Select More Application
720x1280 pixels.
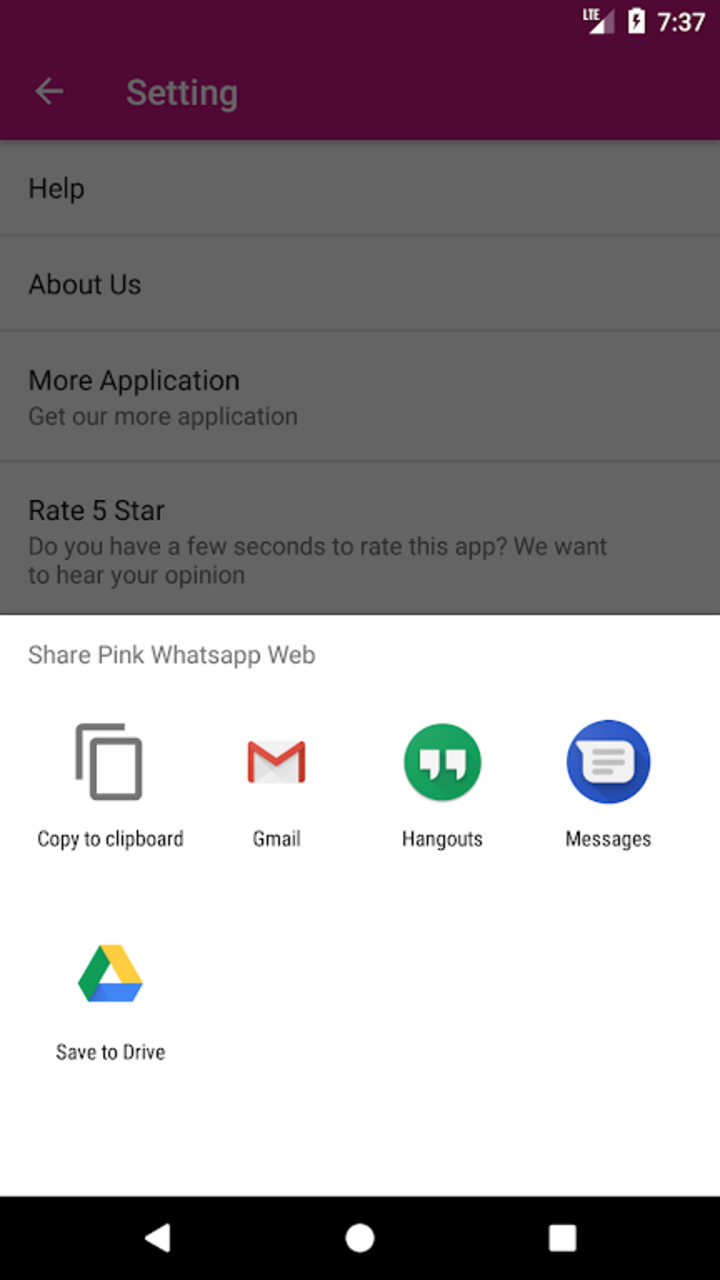pos(360,397)
